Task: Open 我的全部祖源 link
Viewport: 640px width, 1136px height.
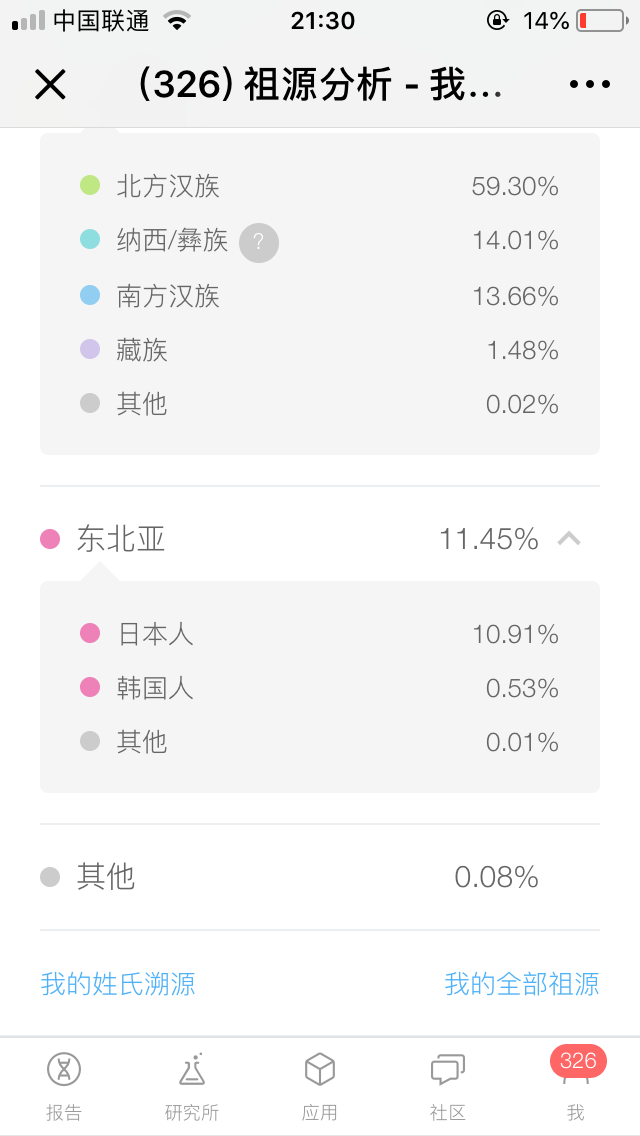Action: pyautogui.click(x=522, y=985)
